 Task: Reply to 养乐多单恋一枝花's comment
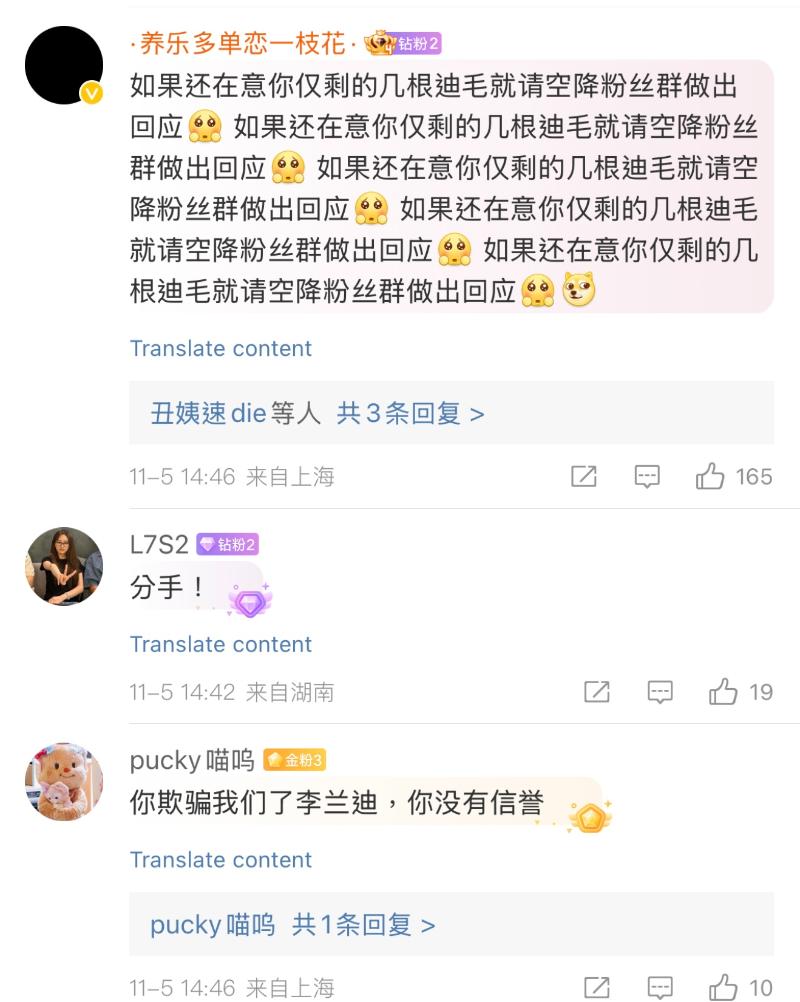[647, 477]
